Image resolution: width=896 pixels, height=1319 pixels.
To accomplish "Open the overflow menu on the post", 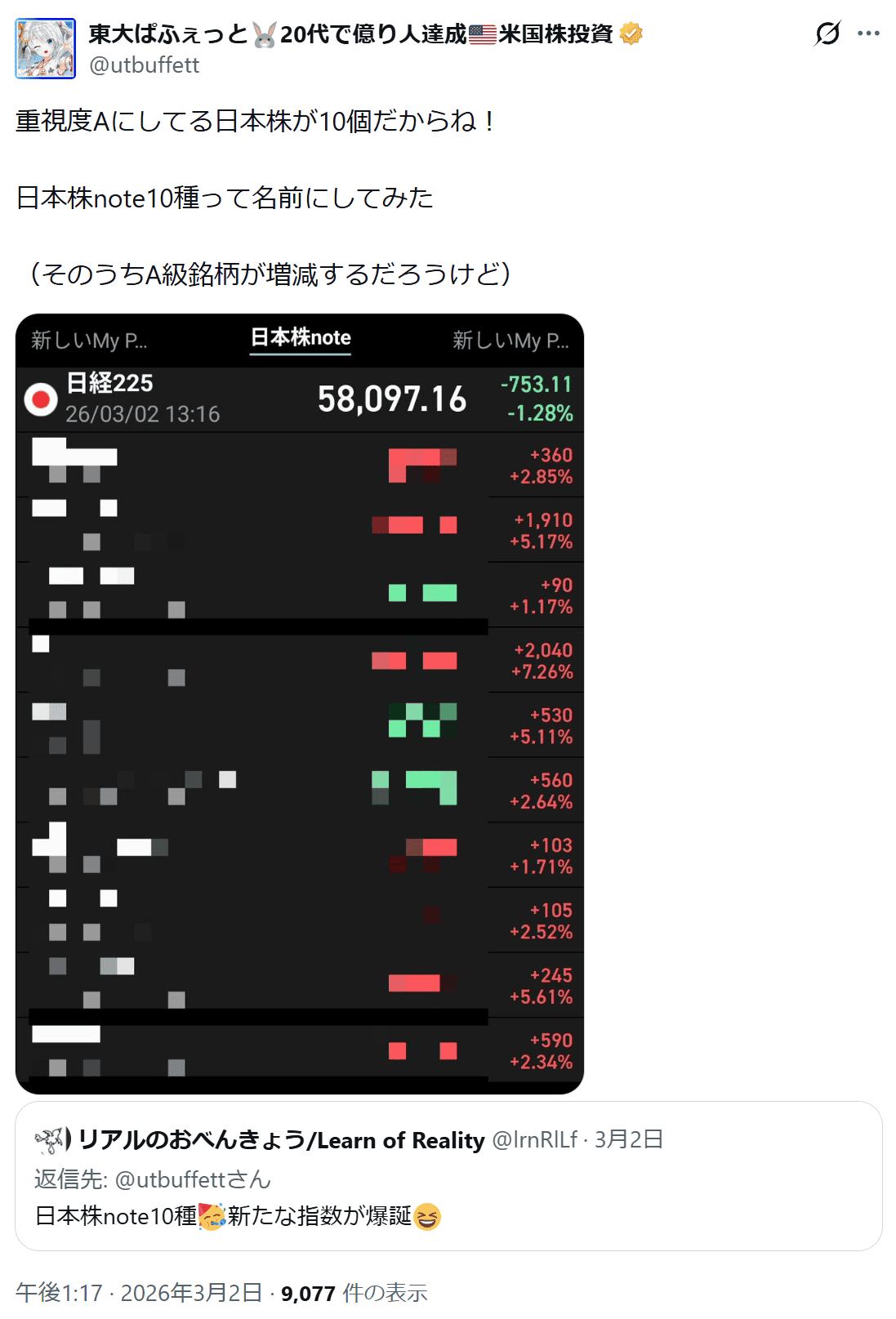I will [x=868, y=33].
